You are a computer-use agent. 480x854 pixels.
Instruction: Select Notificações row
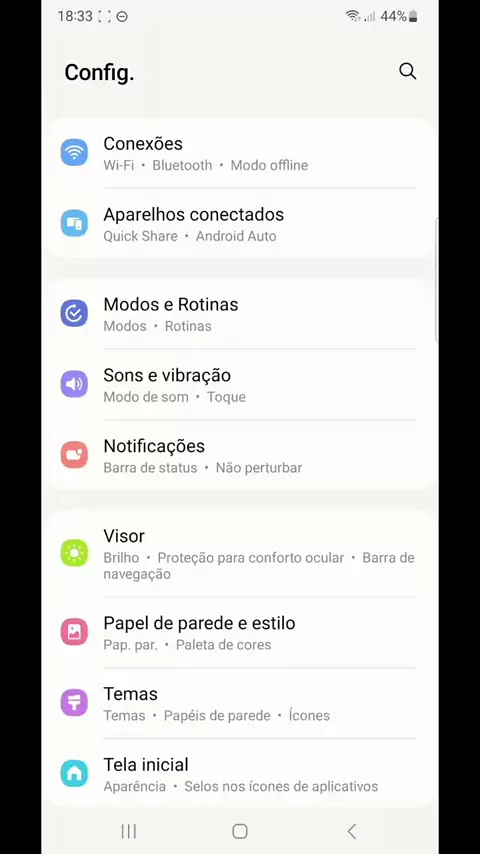240,455
